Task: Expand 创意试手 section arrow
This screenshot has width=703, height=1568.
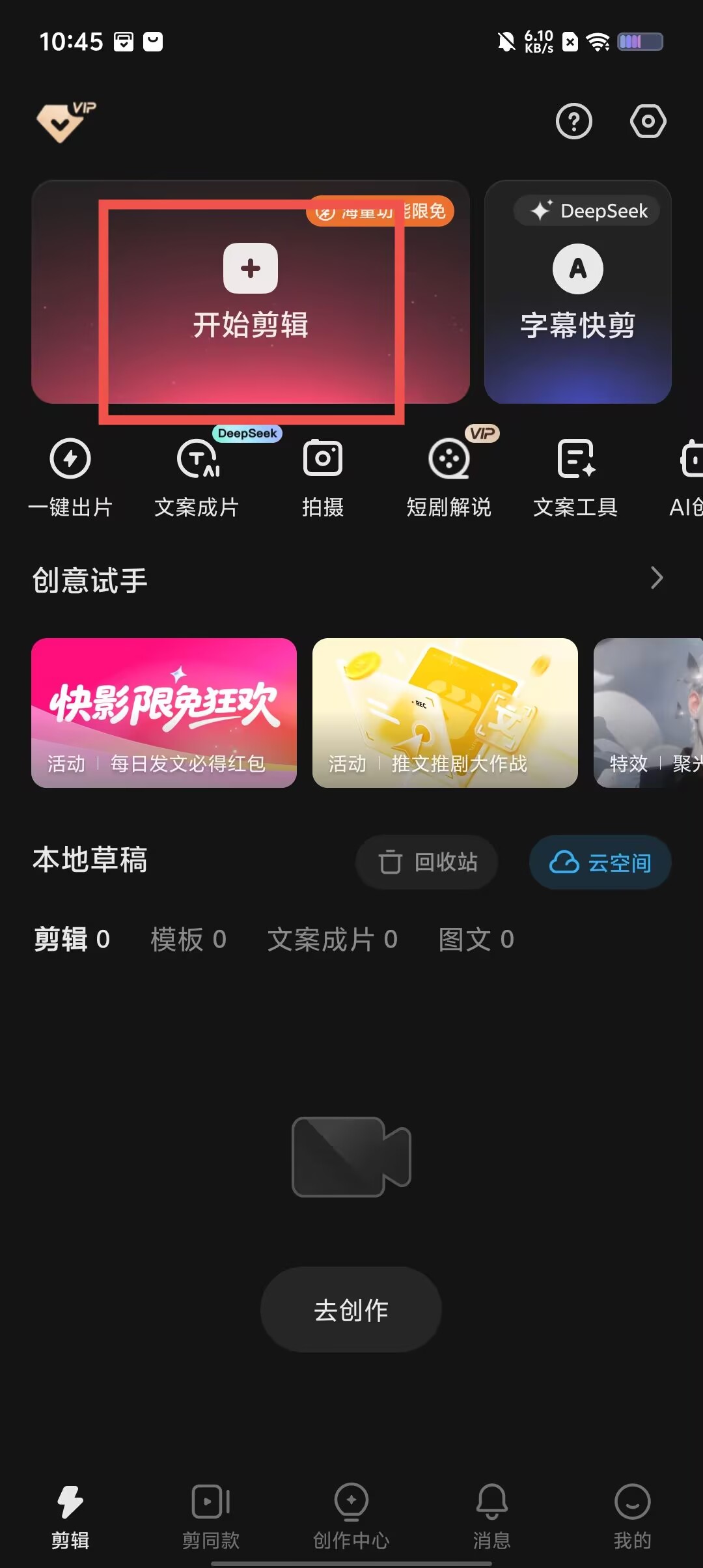Action: (656, 578)
